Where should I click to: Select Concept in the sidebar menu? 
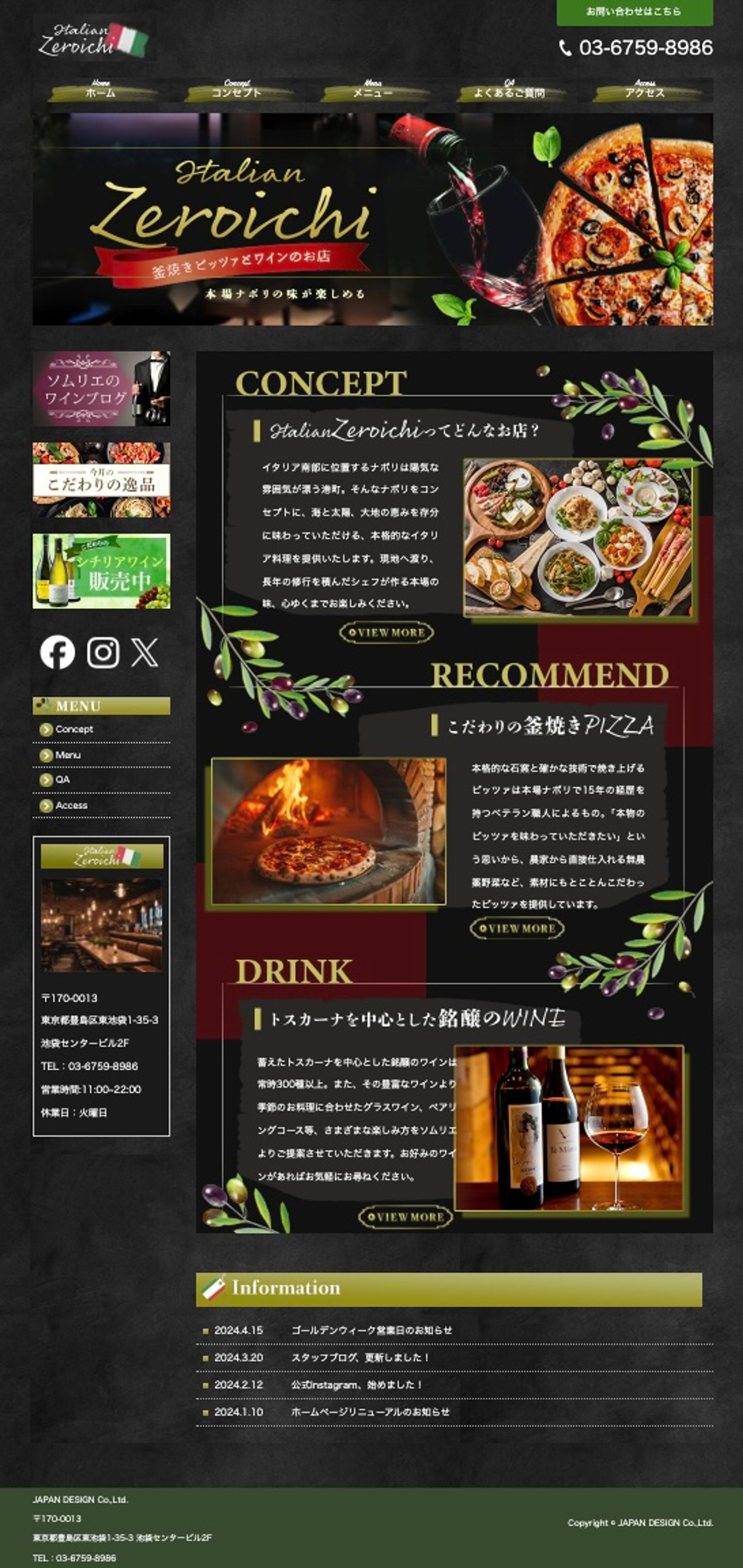(73, 729)
